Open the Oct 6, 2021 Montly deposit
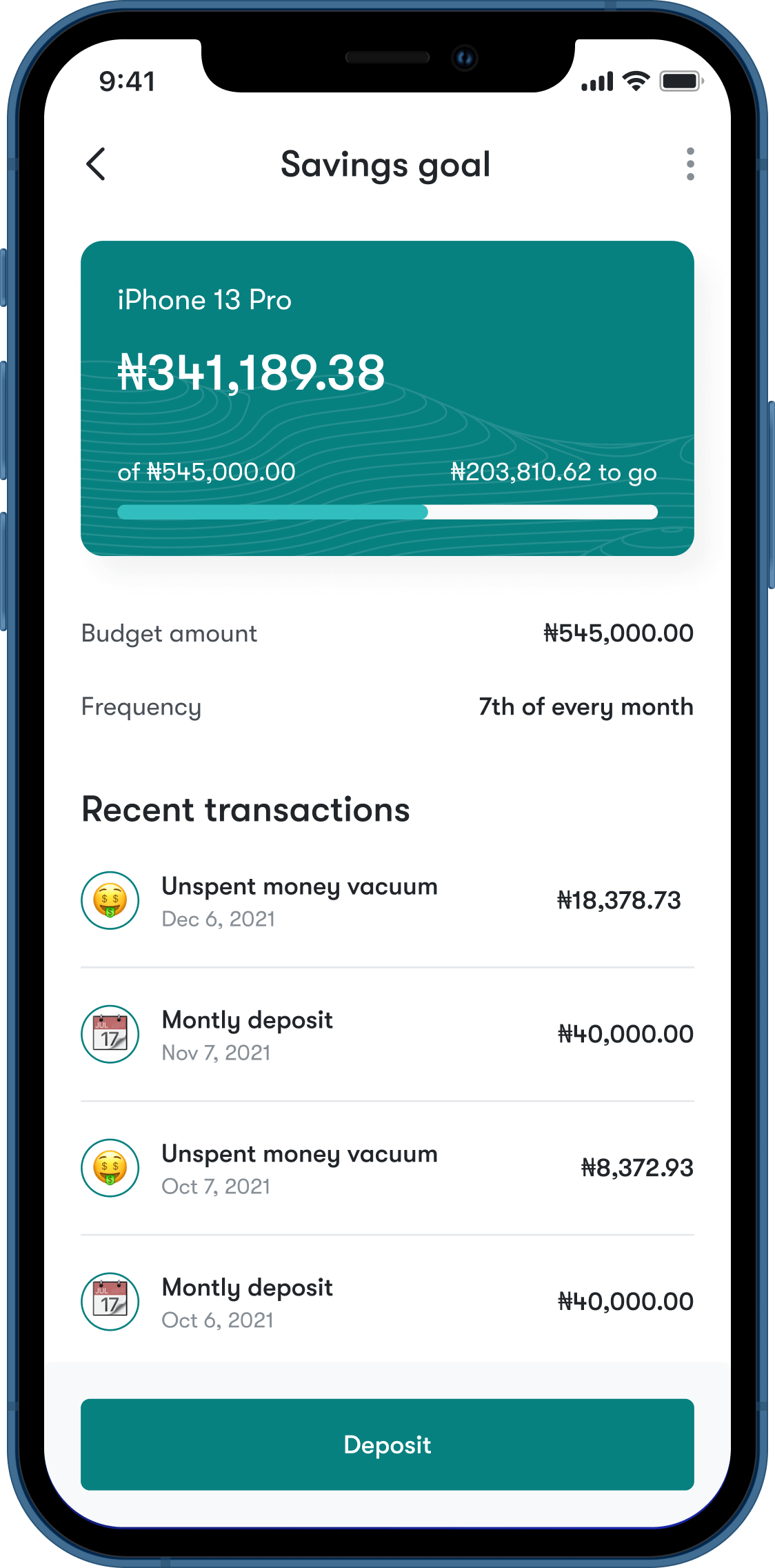 (x=387, y=1302)
